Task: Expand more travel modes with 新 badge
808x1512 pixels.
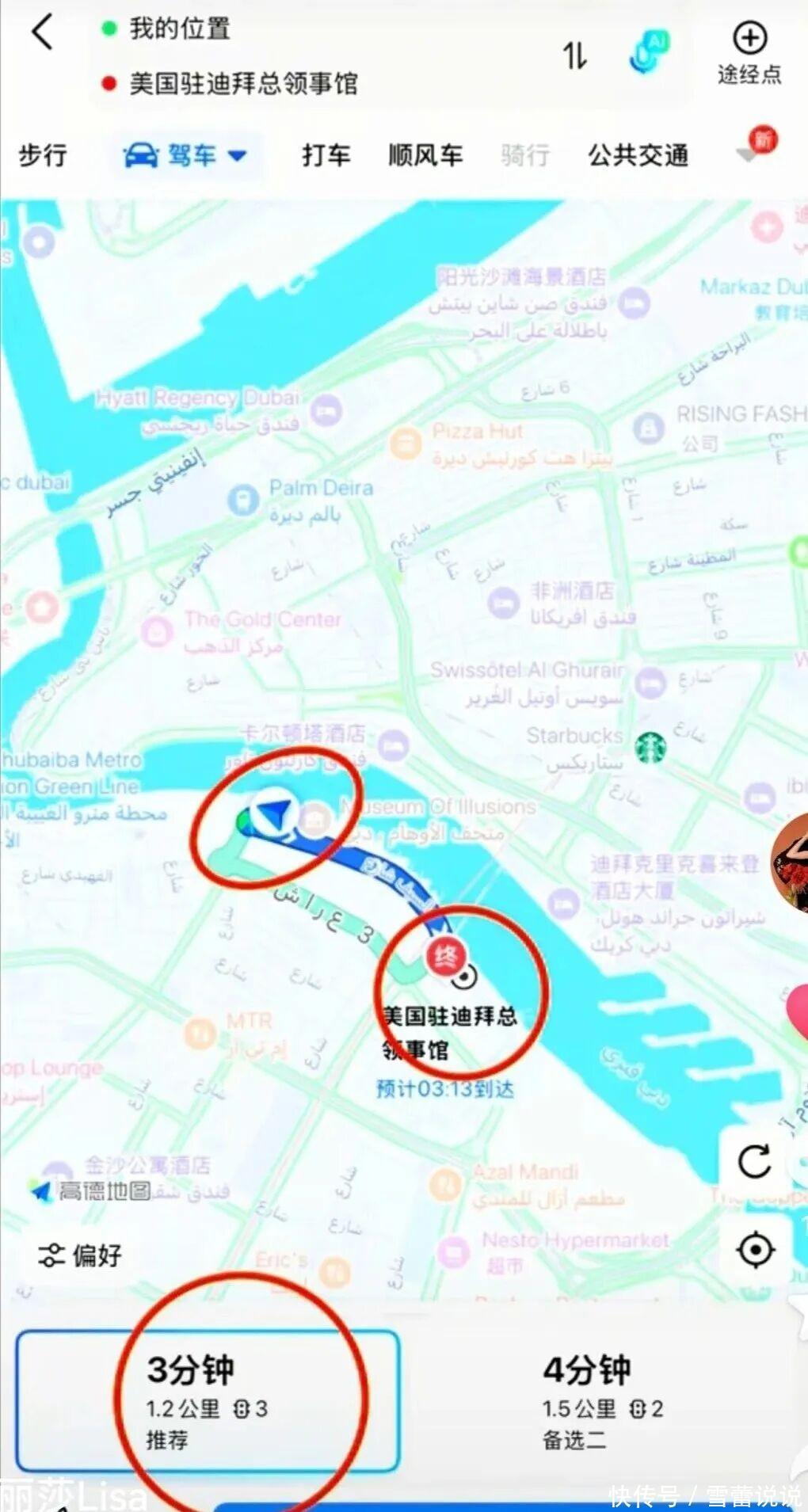Action: tap(757, 147)
